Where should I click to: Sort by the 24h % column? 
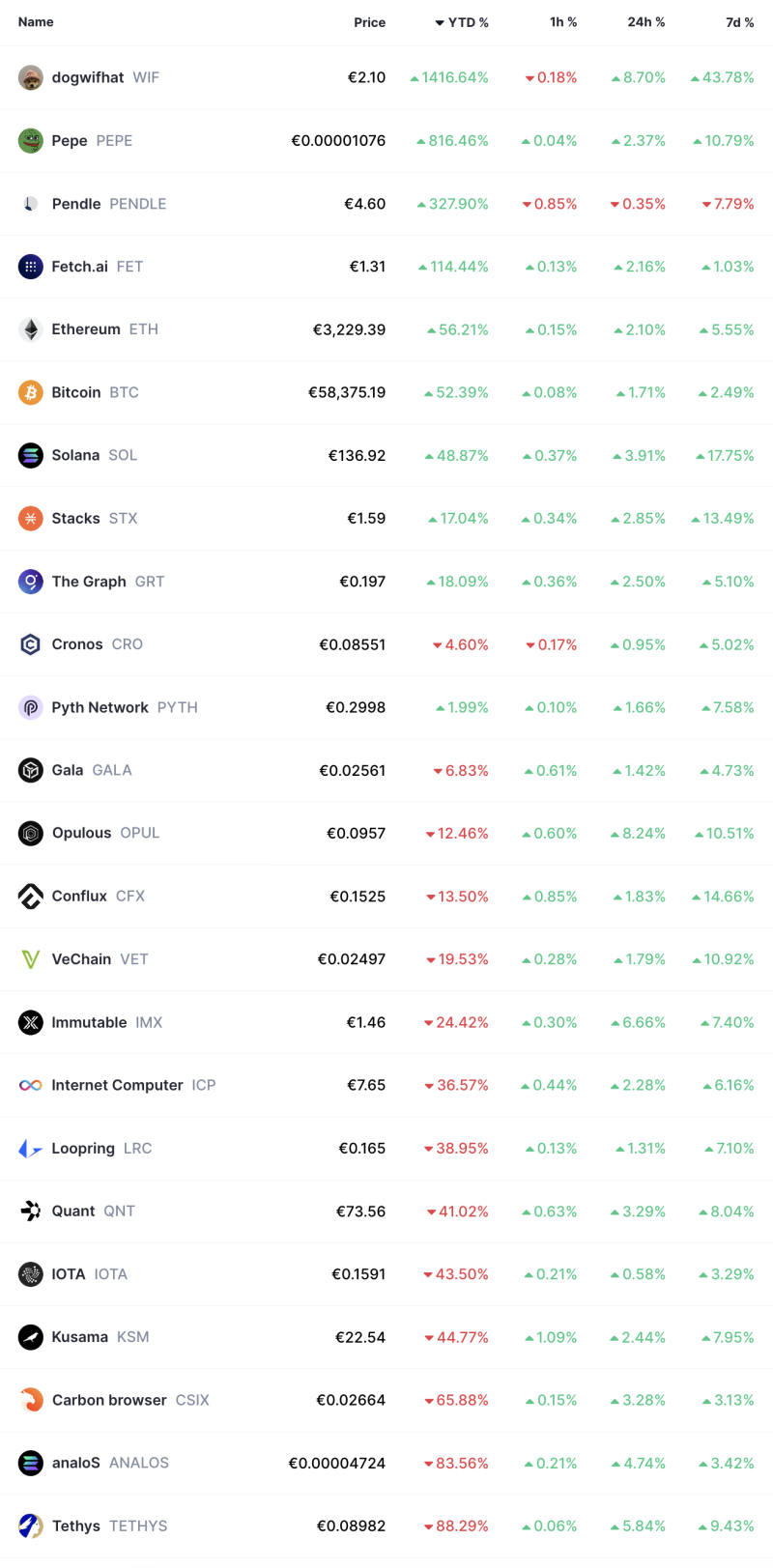(645, 22)
